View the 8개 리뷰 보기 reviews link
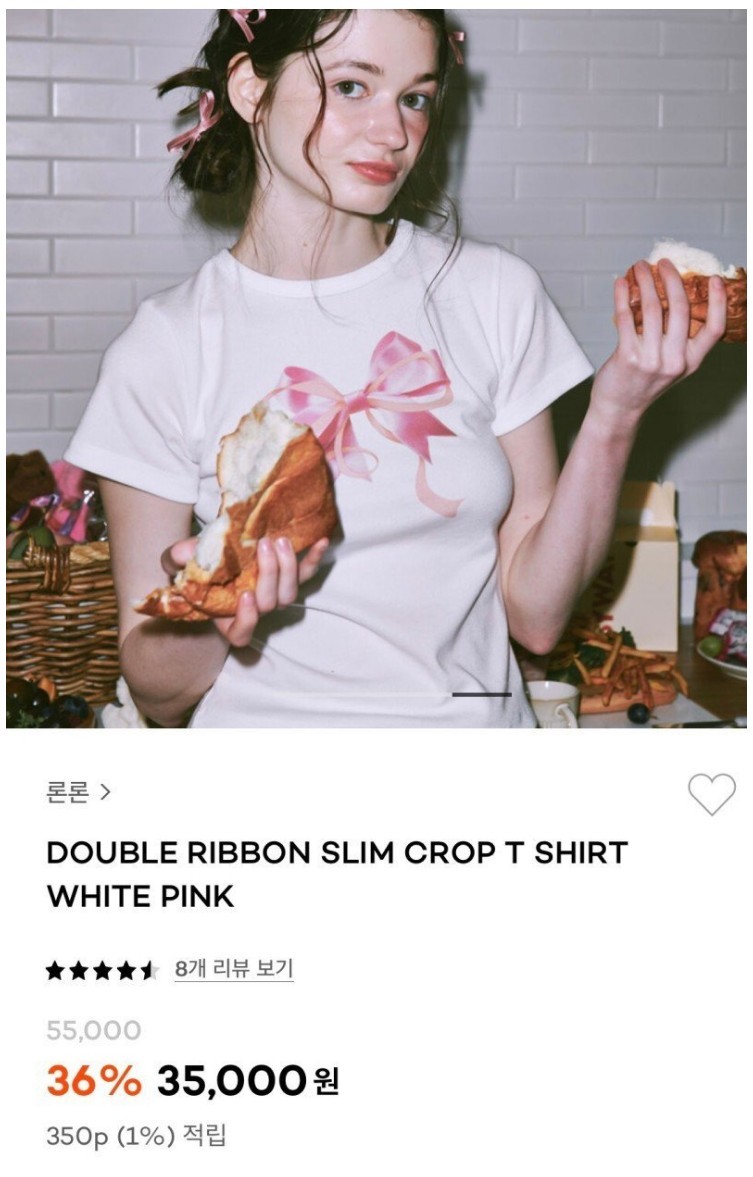753x1177 pixels. (233, 969)
